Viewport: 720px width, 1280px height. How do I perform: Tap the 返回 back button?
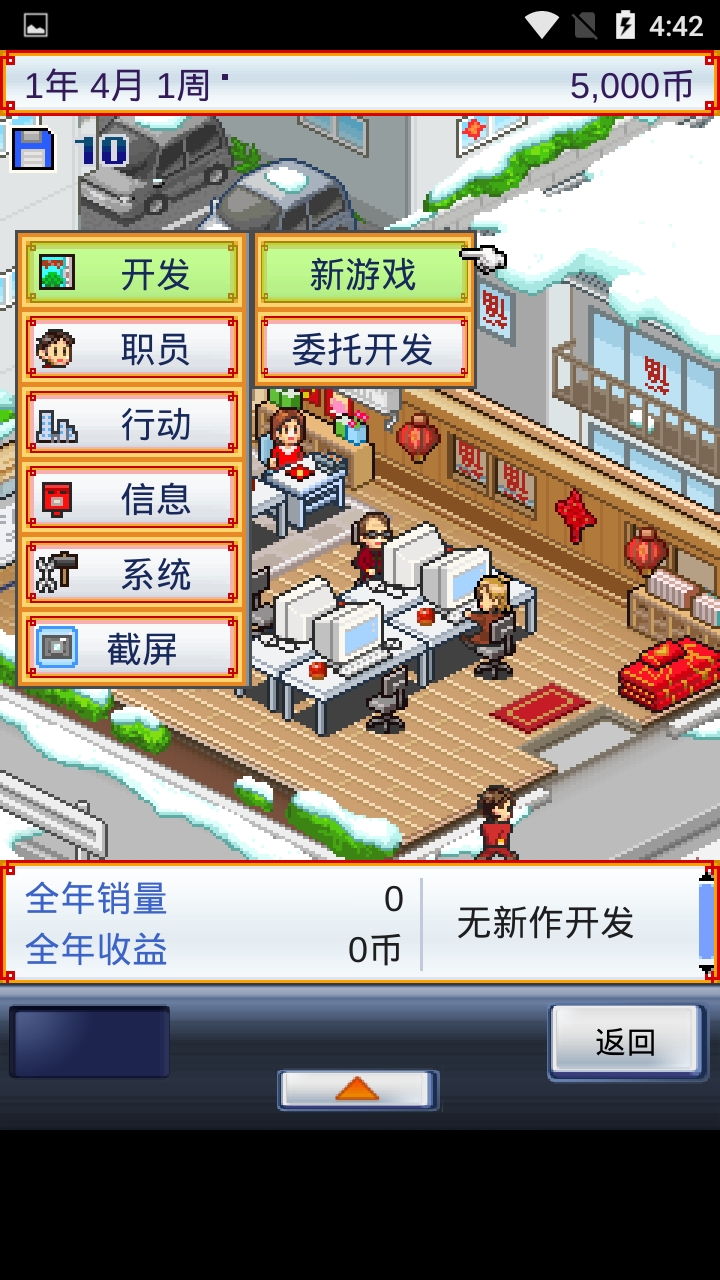[x=625, y=1042]
